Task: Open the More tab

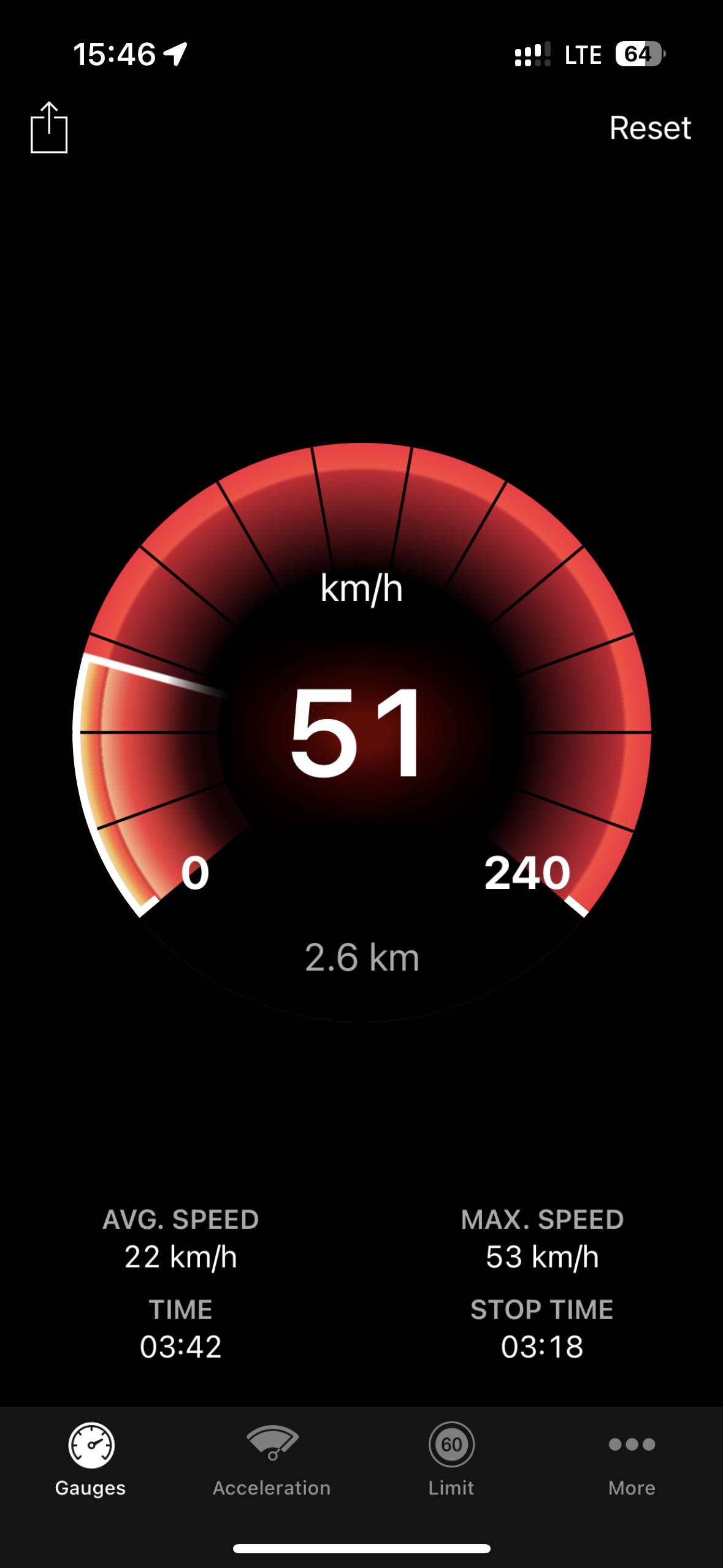Action: pyautogui.click(x=632, y=1460)
